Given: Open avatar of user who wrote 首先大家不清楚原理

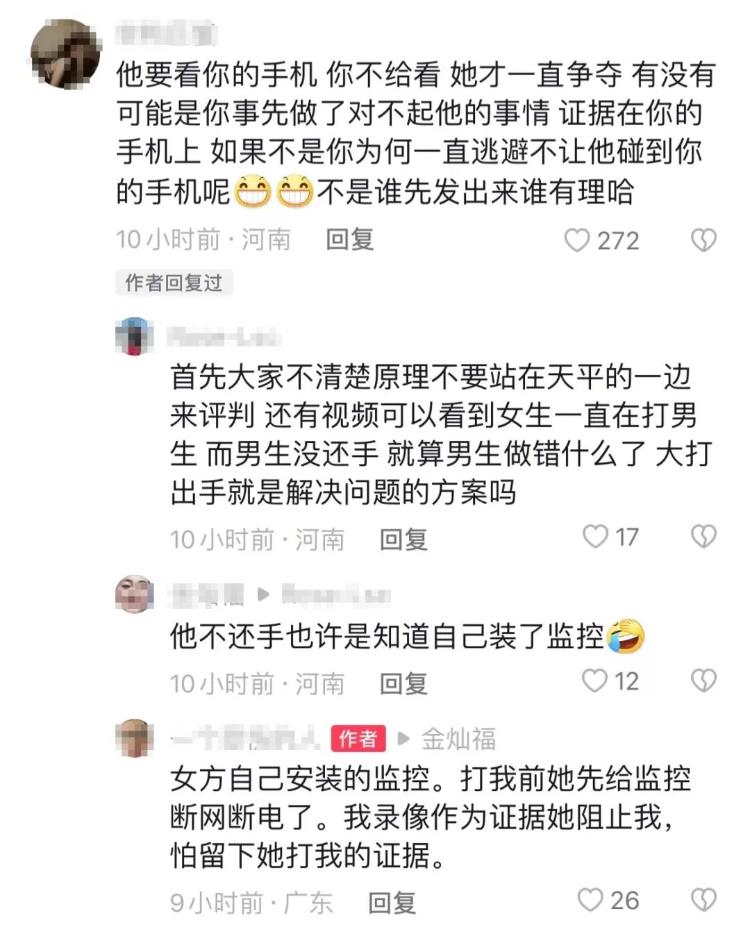Looking at the screenshot, I should pos(134,336).
